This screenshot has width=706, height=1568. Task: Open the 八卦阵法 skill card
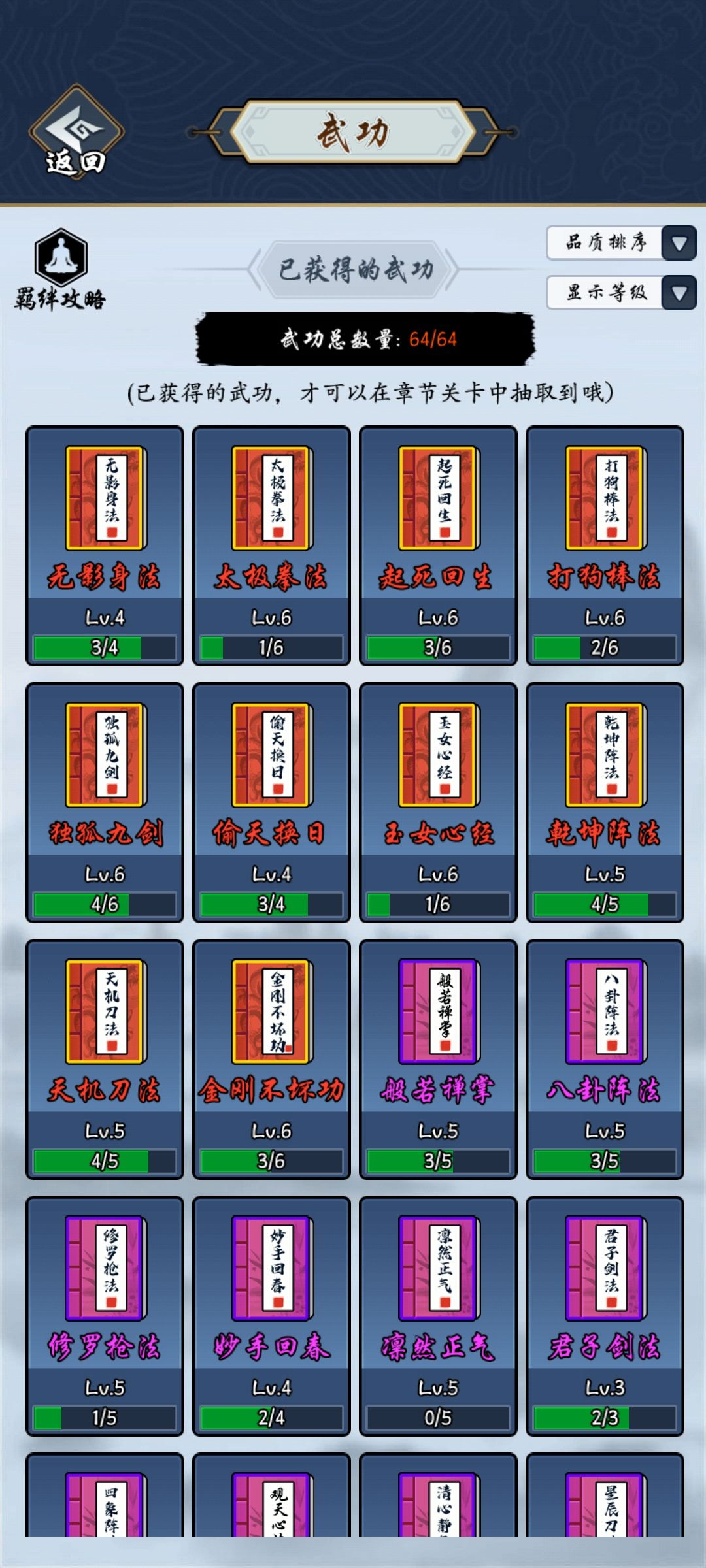[x=605, y=1060]
